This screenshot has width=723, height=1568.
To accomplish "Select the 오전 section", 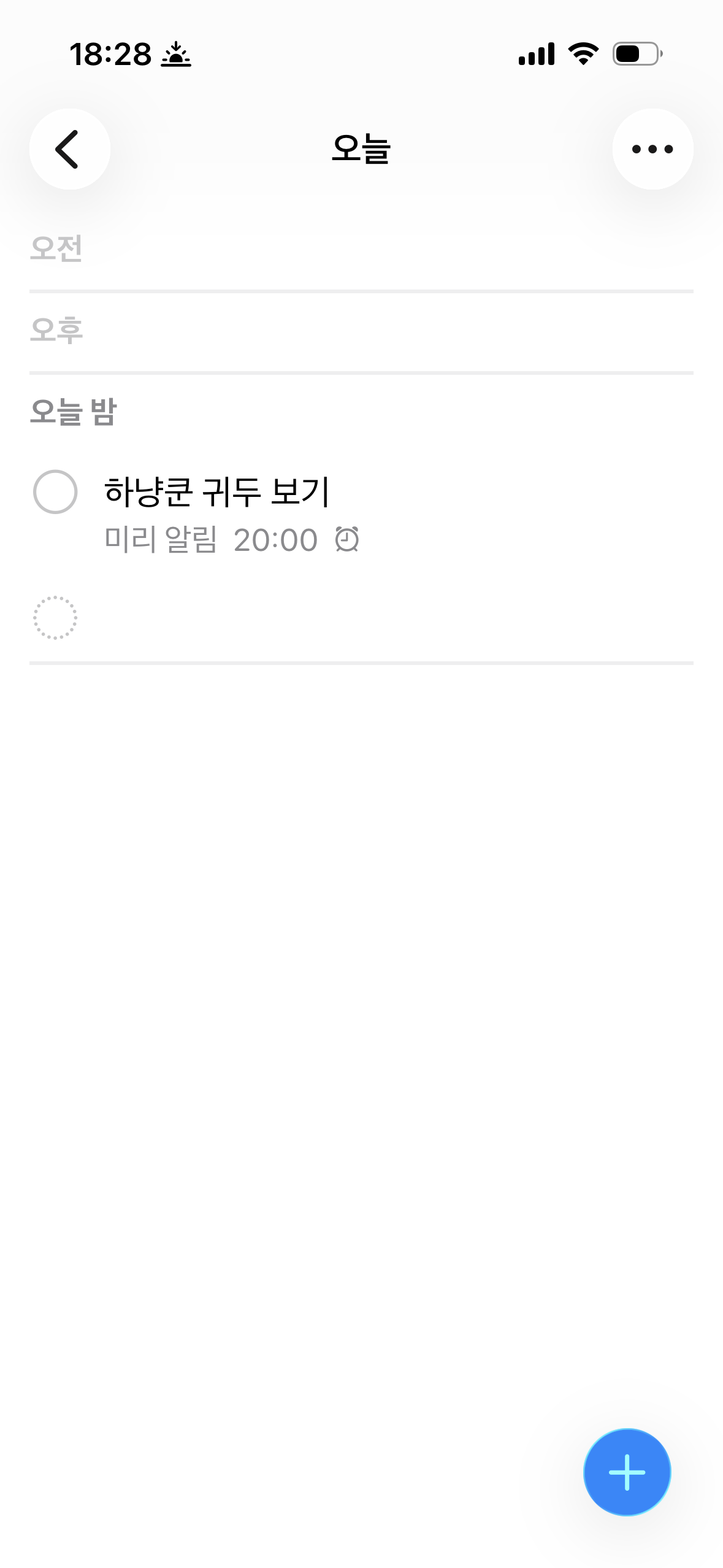I will [x=56, y=248].
